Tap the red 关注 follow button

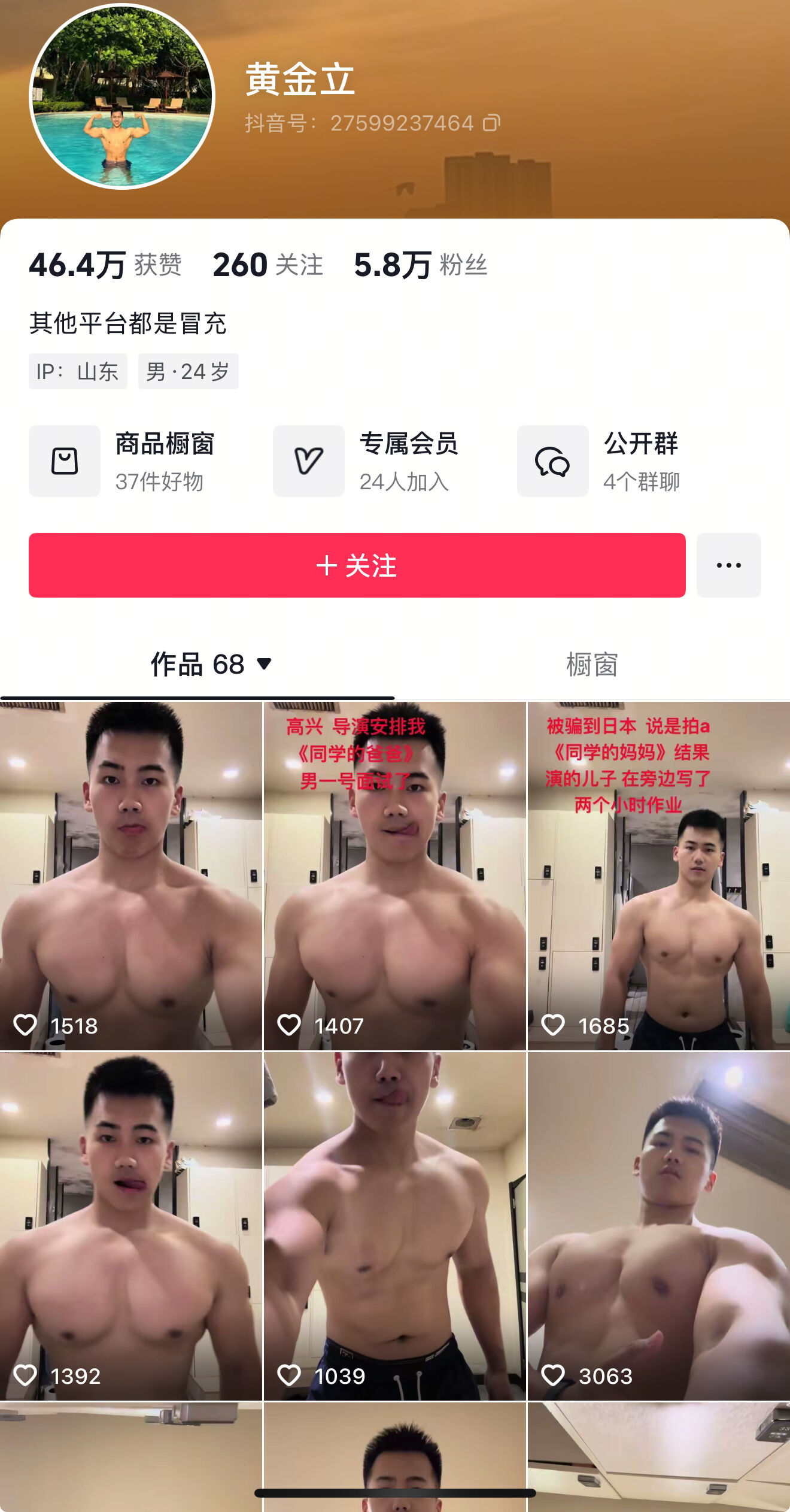(x=357, y=565)
